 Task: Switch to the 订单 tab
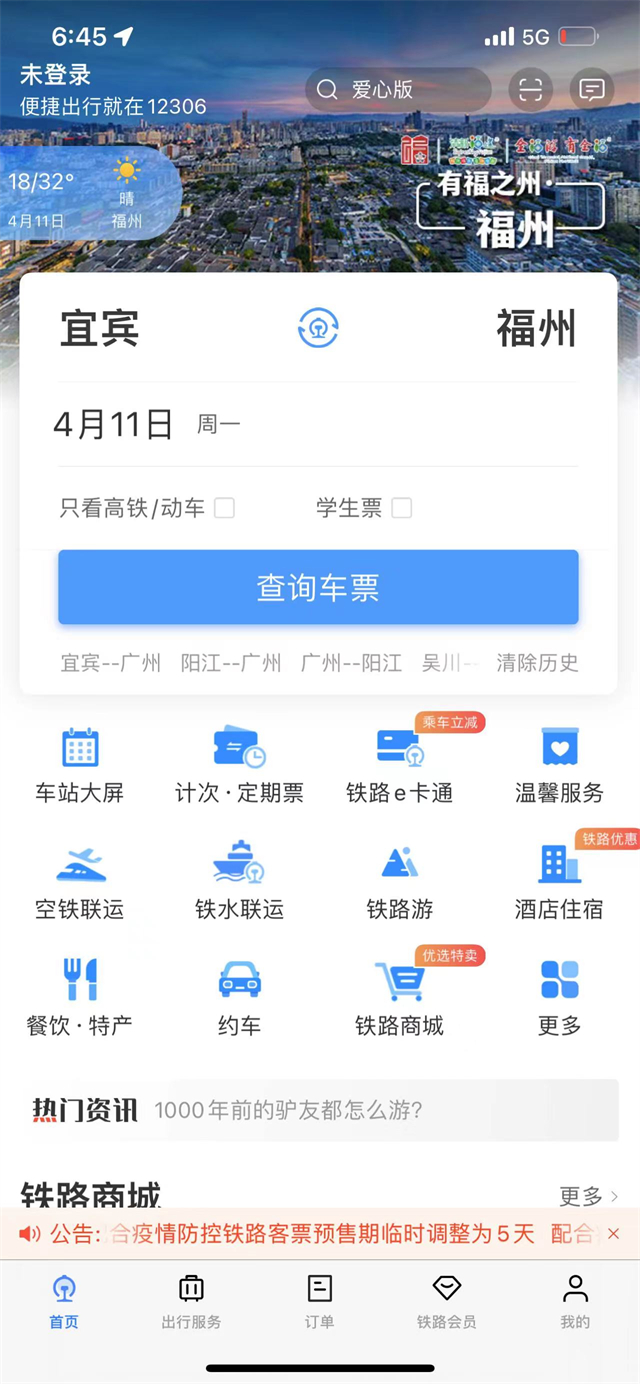(x=319, y=1301)
